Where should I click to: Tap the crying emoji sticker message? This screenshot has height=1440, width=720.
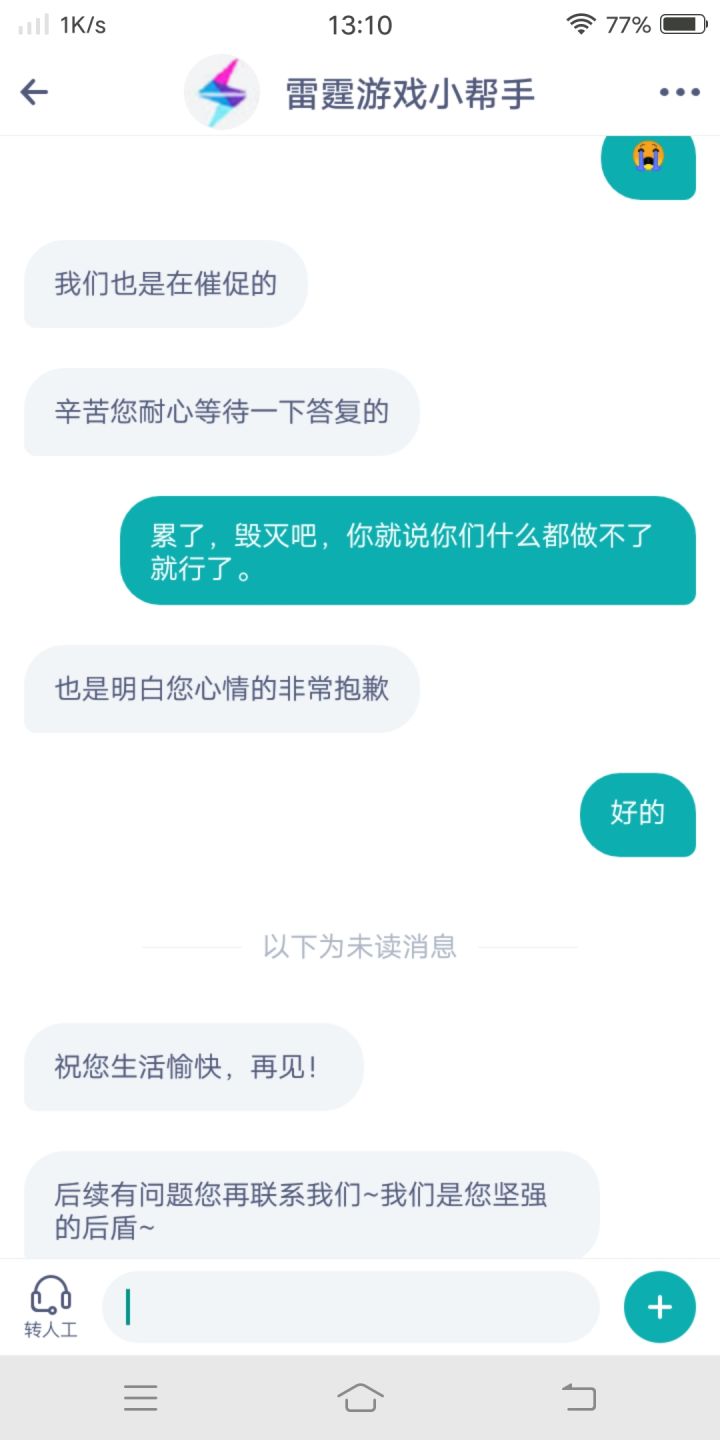pos(648,165)
